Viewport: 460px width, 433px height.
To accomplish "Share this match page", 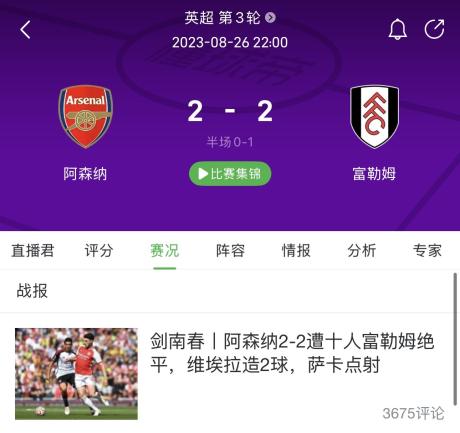I will tap(434, 29).
